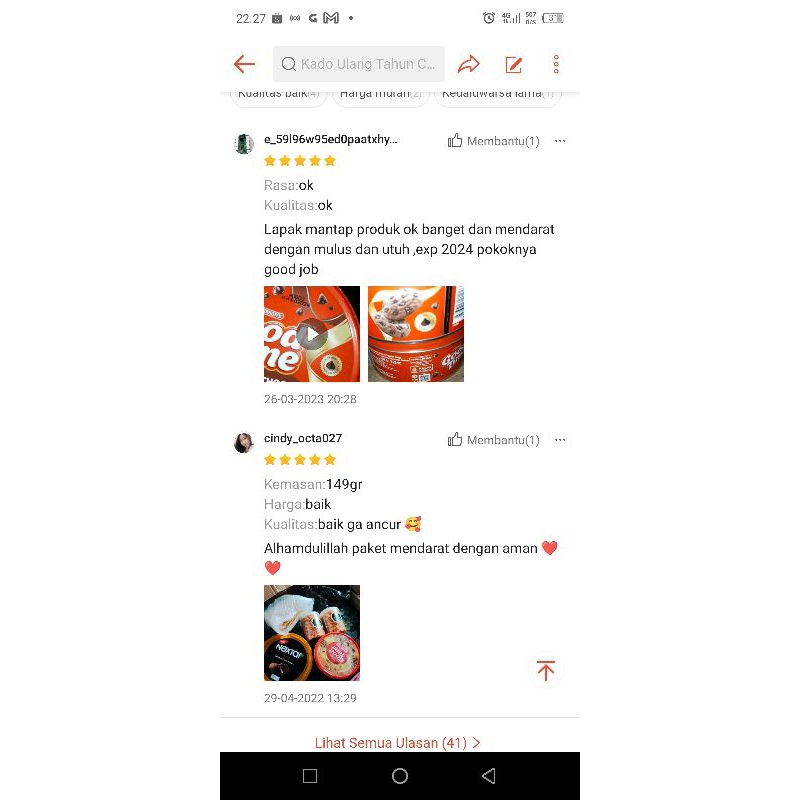Image resolution: width=800 pixels, height=800 pixels.
Task: Jump back to top with arrow button
Action: coord(545,670)
